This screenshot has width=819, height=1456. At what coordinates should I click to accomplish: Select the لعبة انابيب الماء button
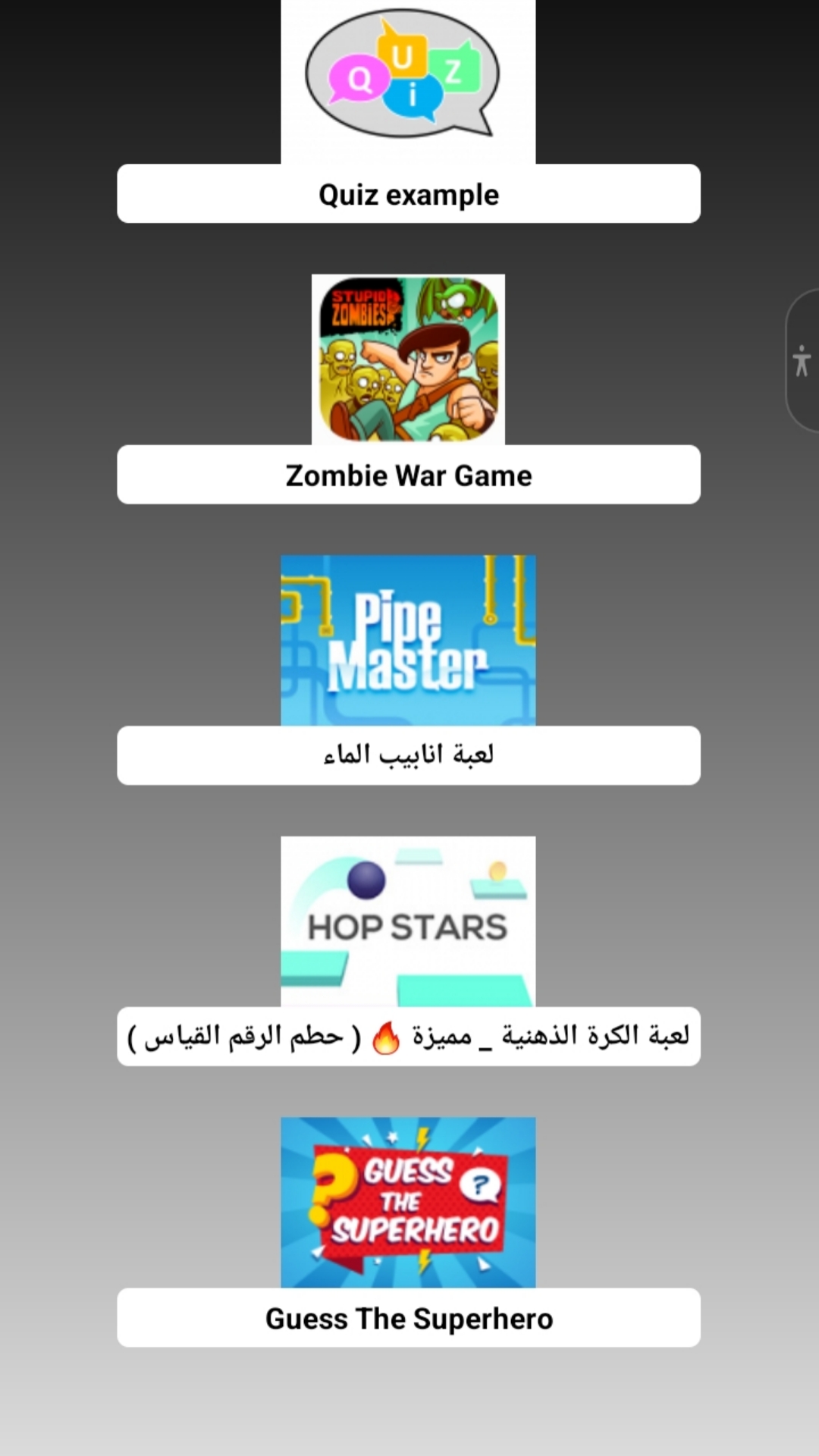coord(408,755)
